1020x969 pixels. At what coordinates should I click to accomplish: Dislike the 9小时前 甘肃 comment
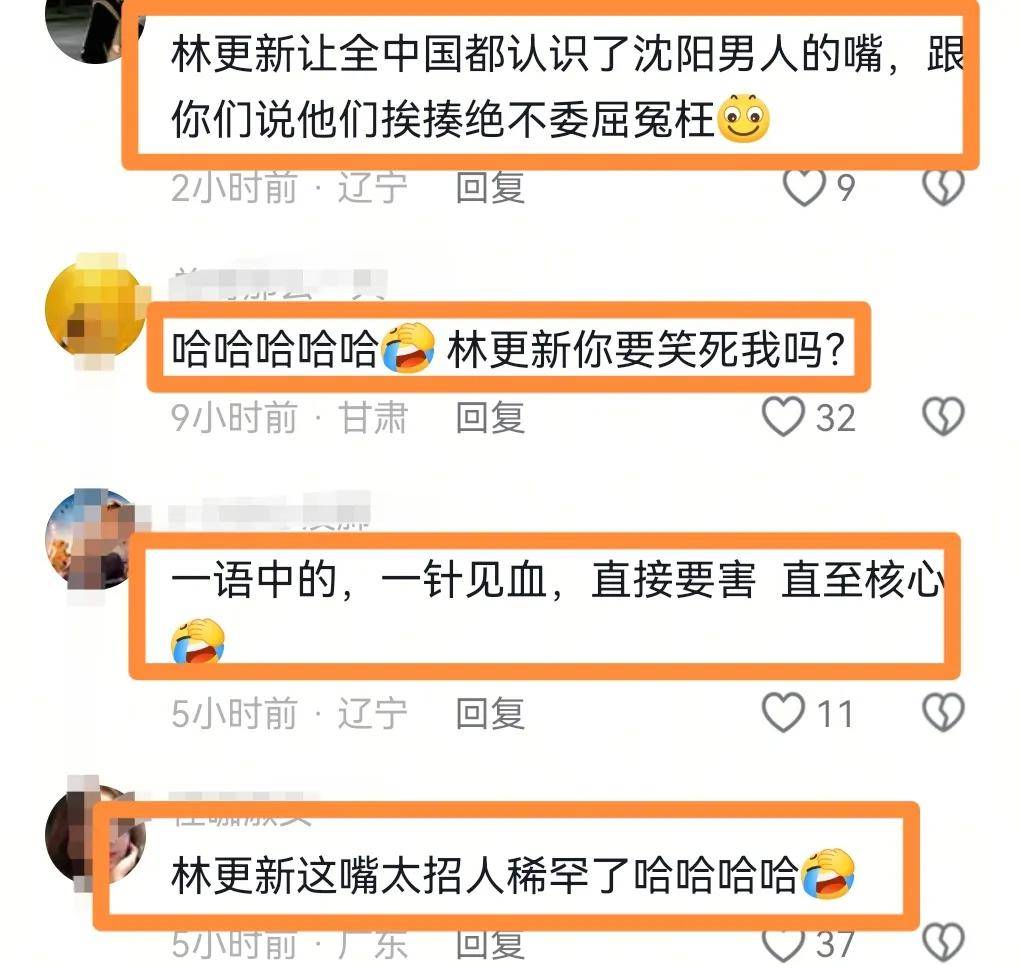pos(942,417)
